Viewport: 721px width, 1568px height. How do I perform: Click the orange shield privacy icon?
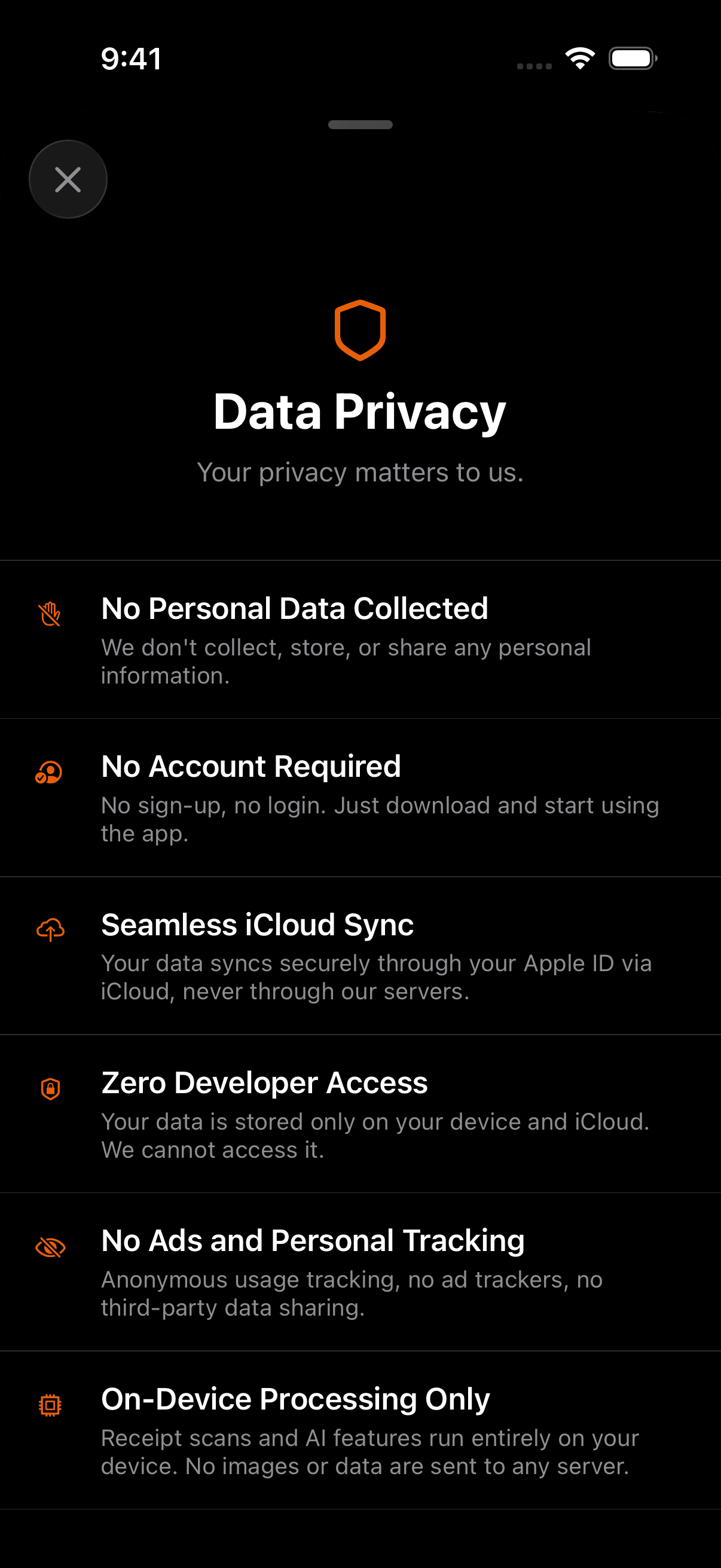tap(360, 330)
